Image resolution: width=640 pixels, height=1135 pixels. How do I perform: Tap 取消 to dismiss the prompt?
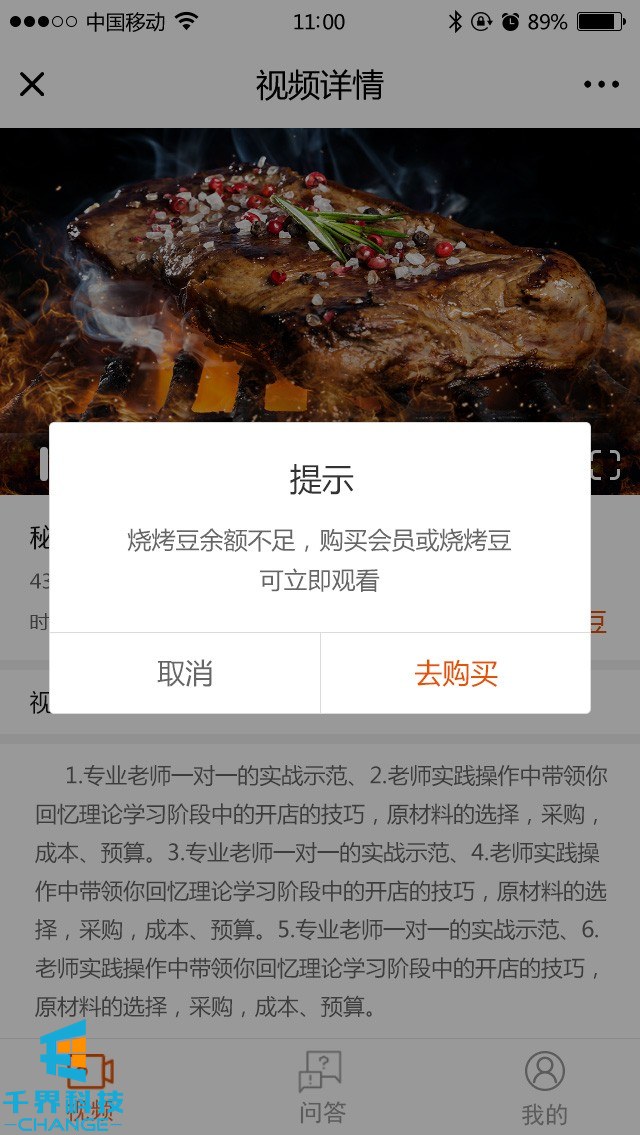(185, 673)
